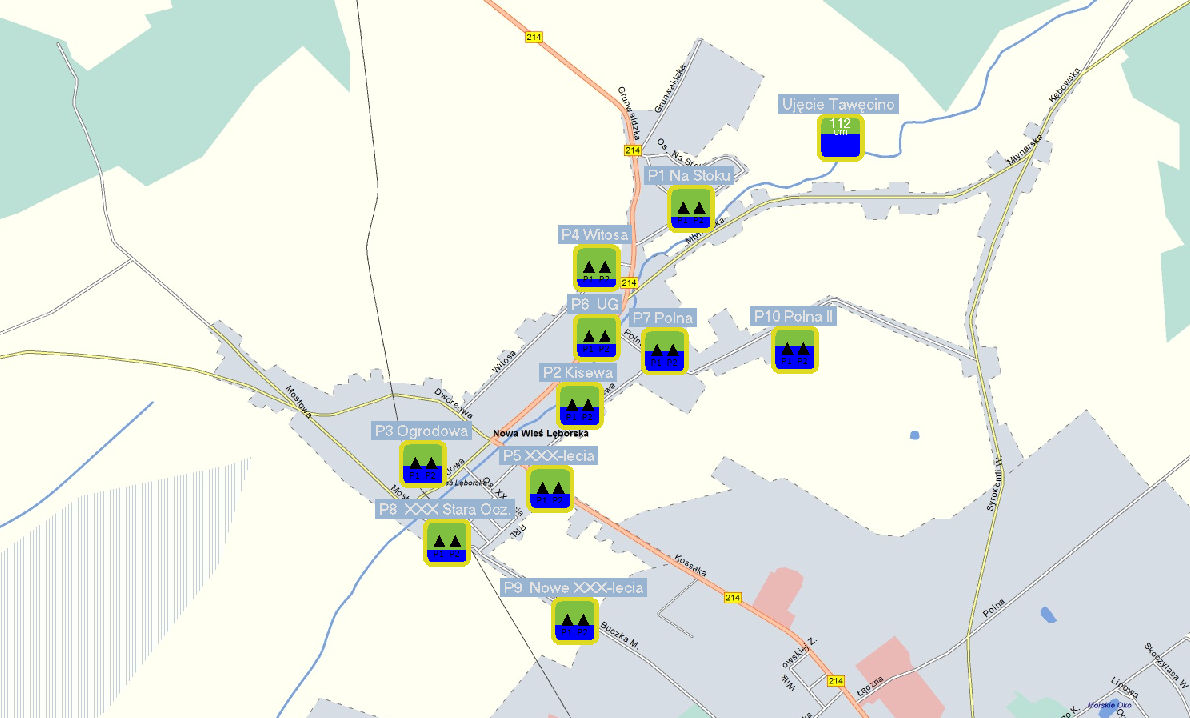Open the Ujęcie Tawęcino station marker
This screenshot has height=718, width=1190.
coord(840,138)
